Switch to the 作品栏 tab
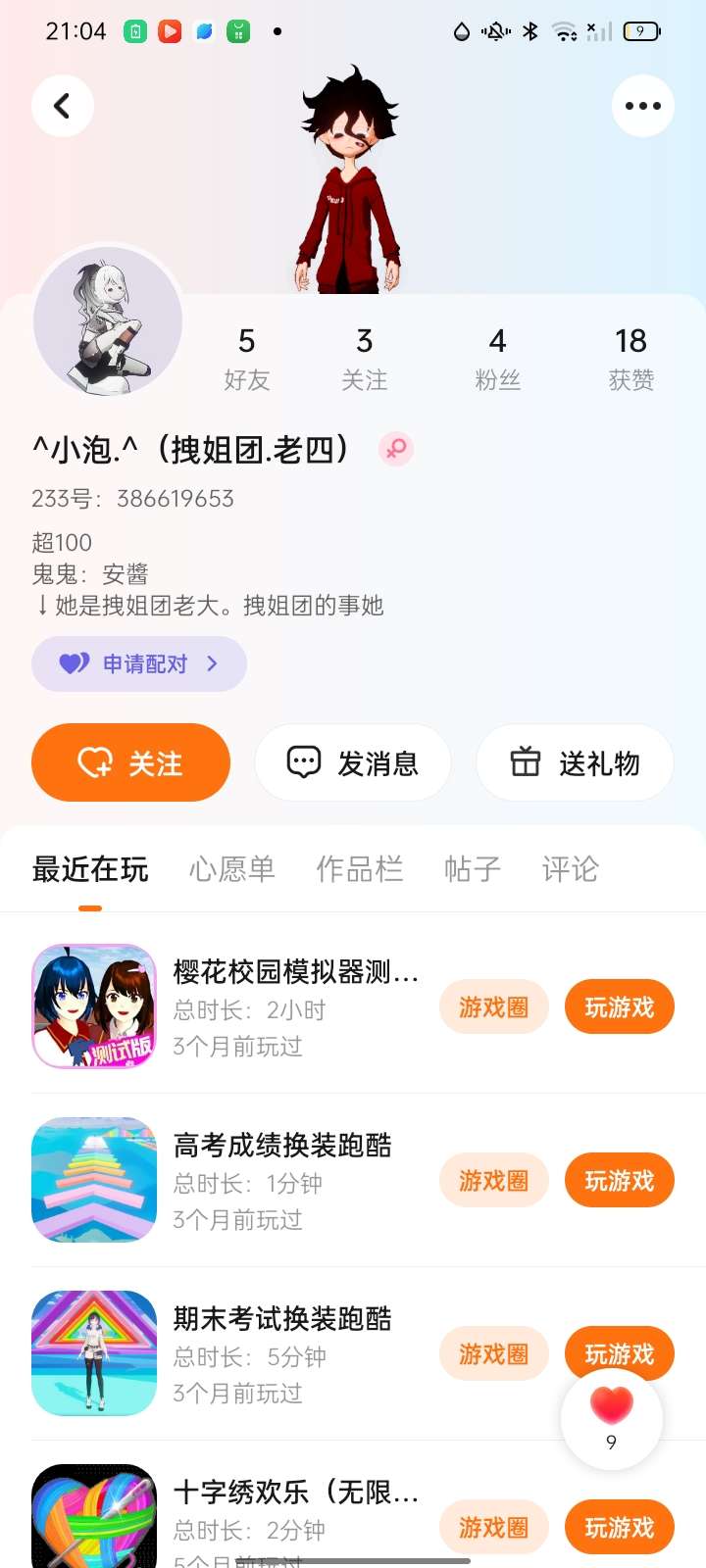 [x=360, y=869]
